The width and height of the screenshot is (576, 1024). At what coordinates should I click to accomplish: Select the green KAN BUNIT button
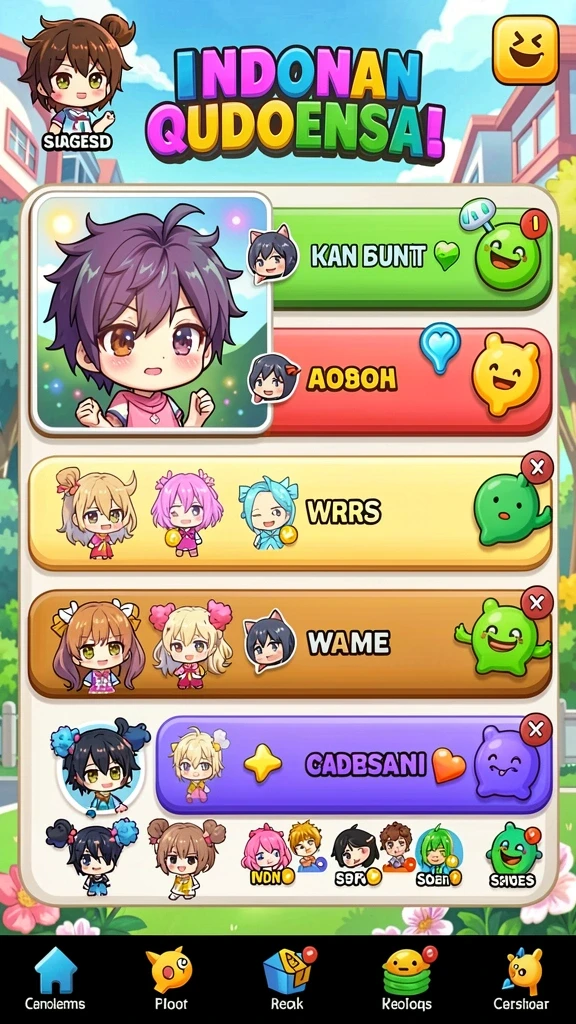(x=411, y=257)
